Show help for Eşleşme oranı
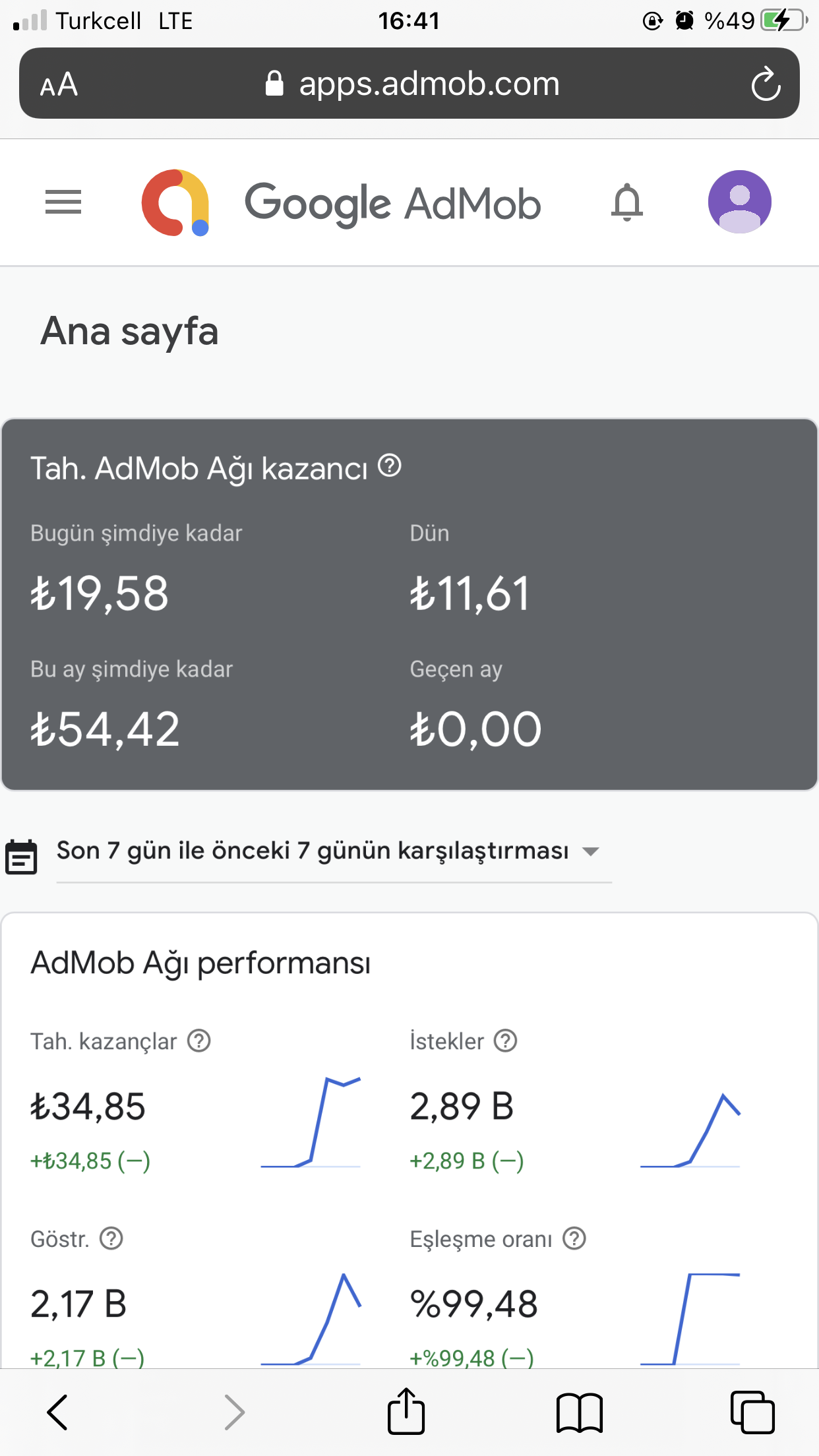This screenshot has width=819, height=1456. click(574, 1238)
